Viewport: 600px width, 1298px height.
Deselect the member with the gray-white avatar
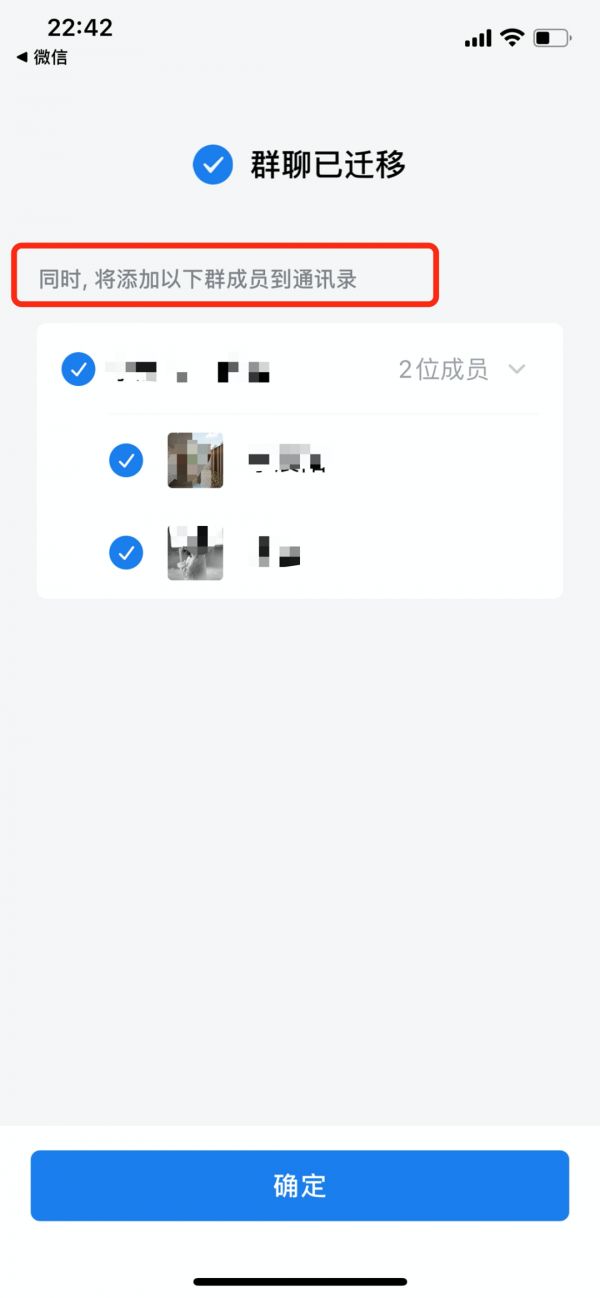click(x=125, y=552)
